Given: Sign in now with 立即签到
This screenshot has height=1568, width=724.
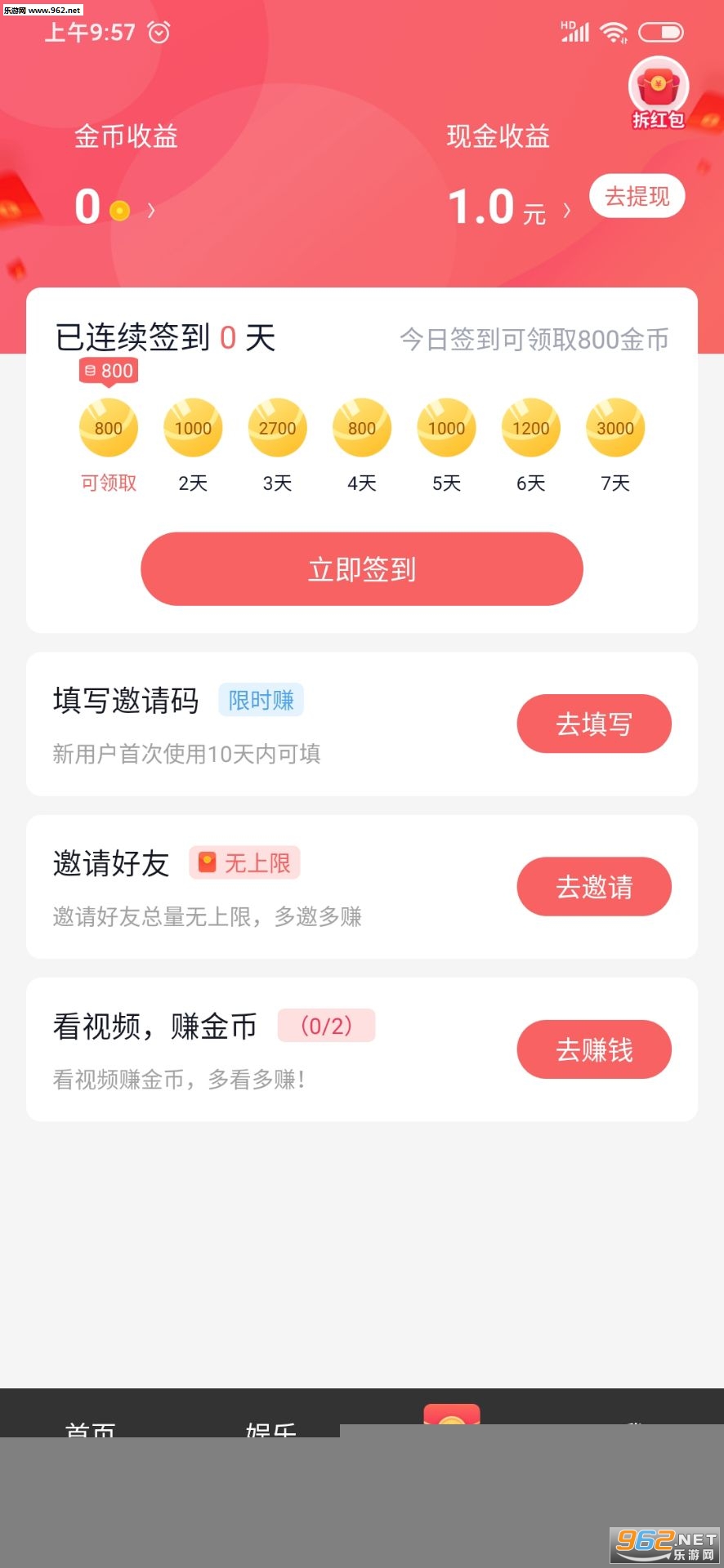Looking at the screenshot, I should tap(361, 568).
